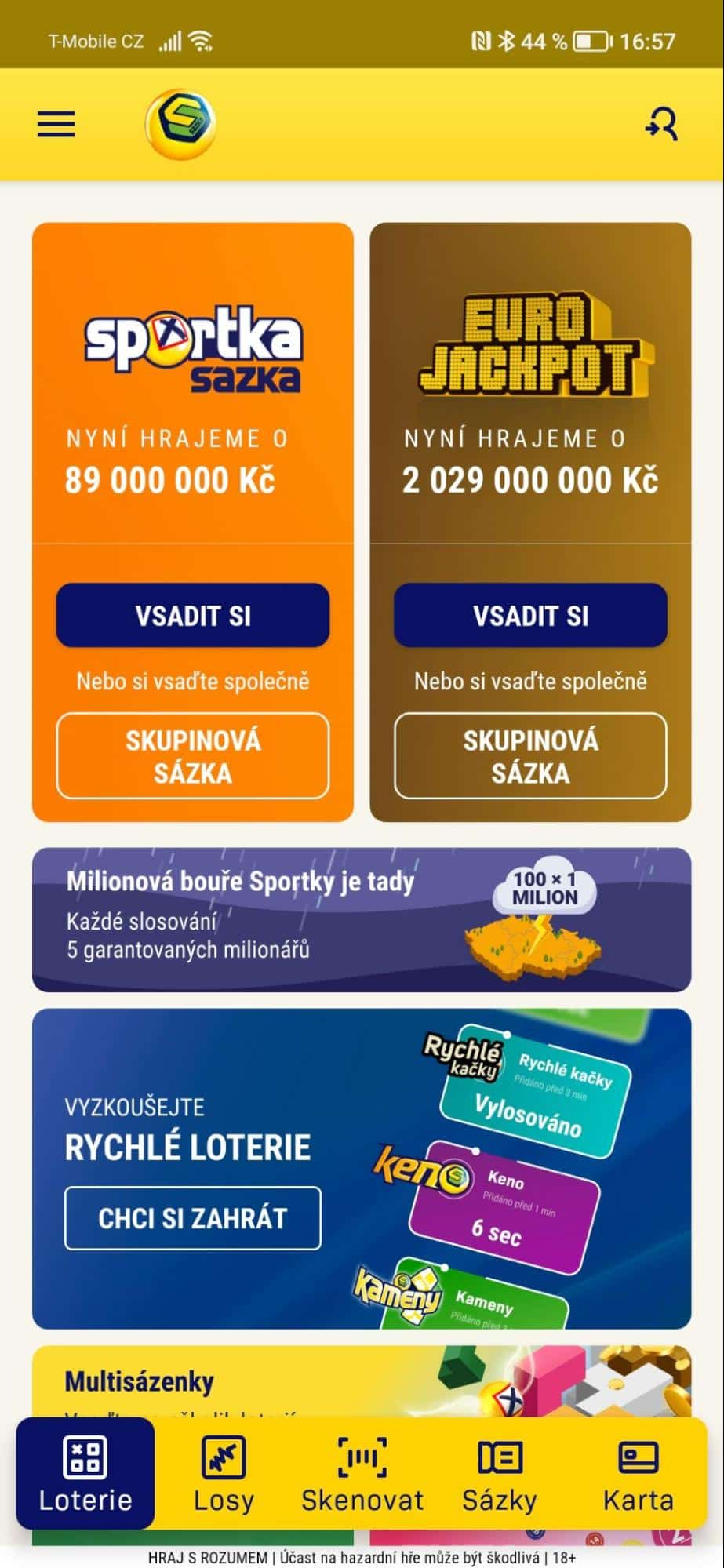Viewport: 724px width, 1568px height.
Task: Open the Milionová bouře Sportky banner
Action: (x=362, y=919)
